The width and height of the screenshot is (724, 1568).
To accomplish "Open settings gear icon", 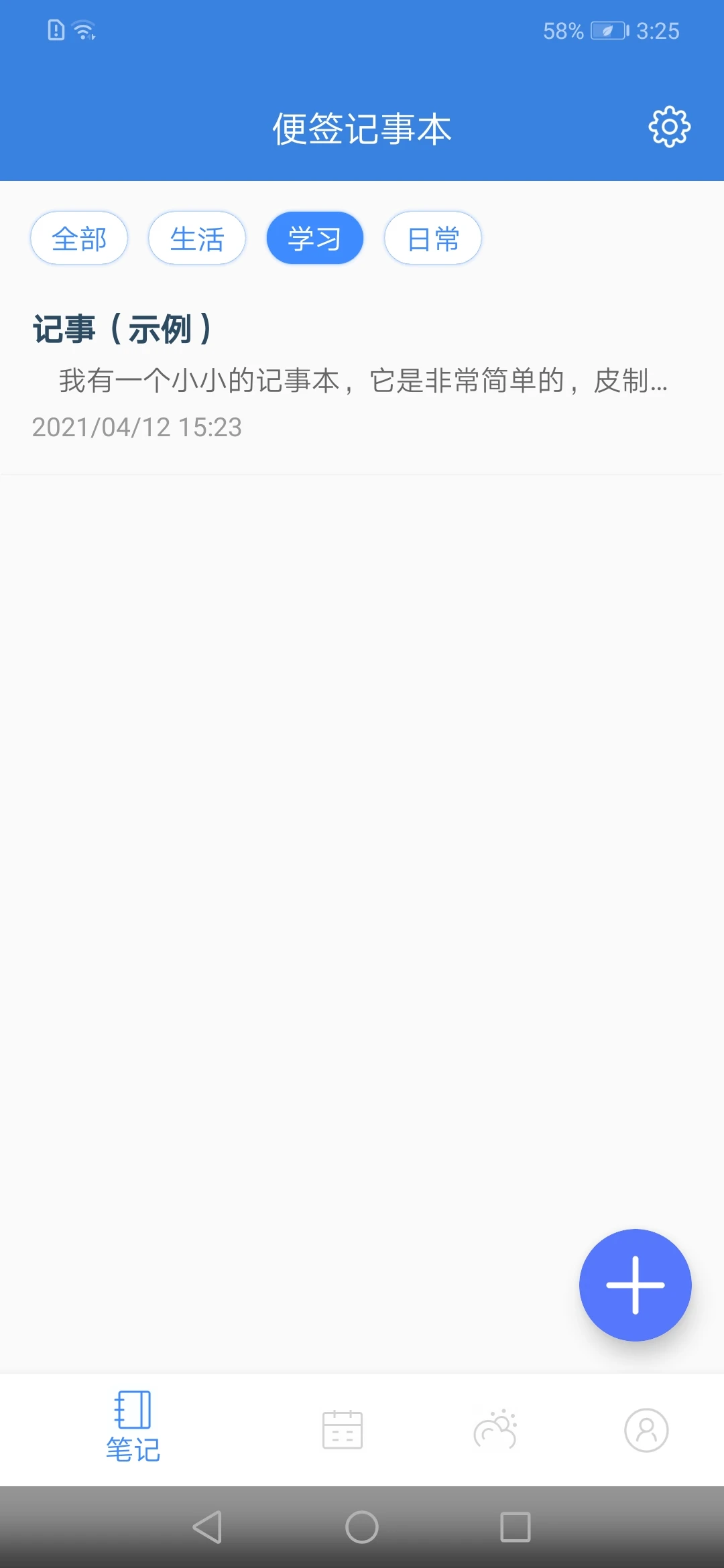I will point(669,127).
